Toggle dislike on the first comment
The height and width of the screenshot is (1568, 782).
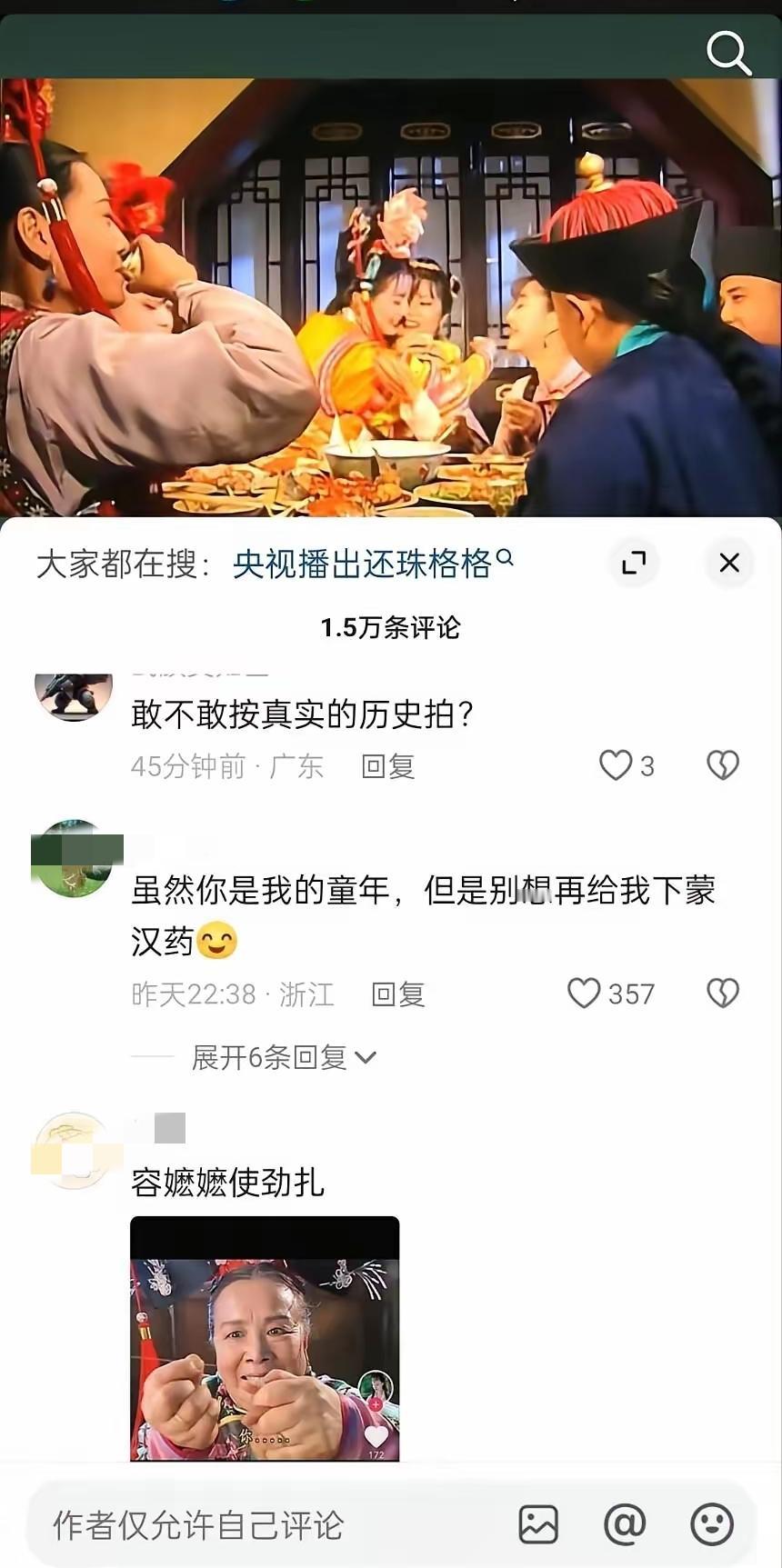723,766
